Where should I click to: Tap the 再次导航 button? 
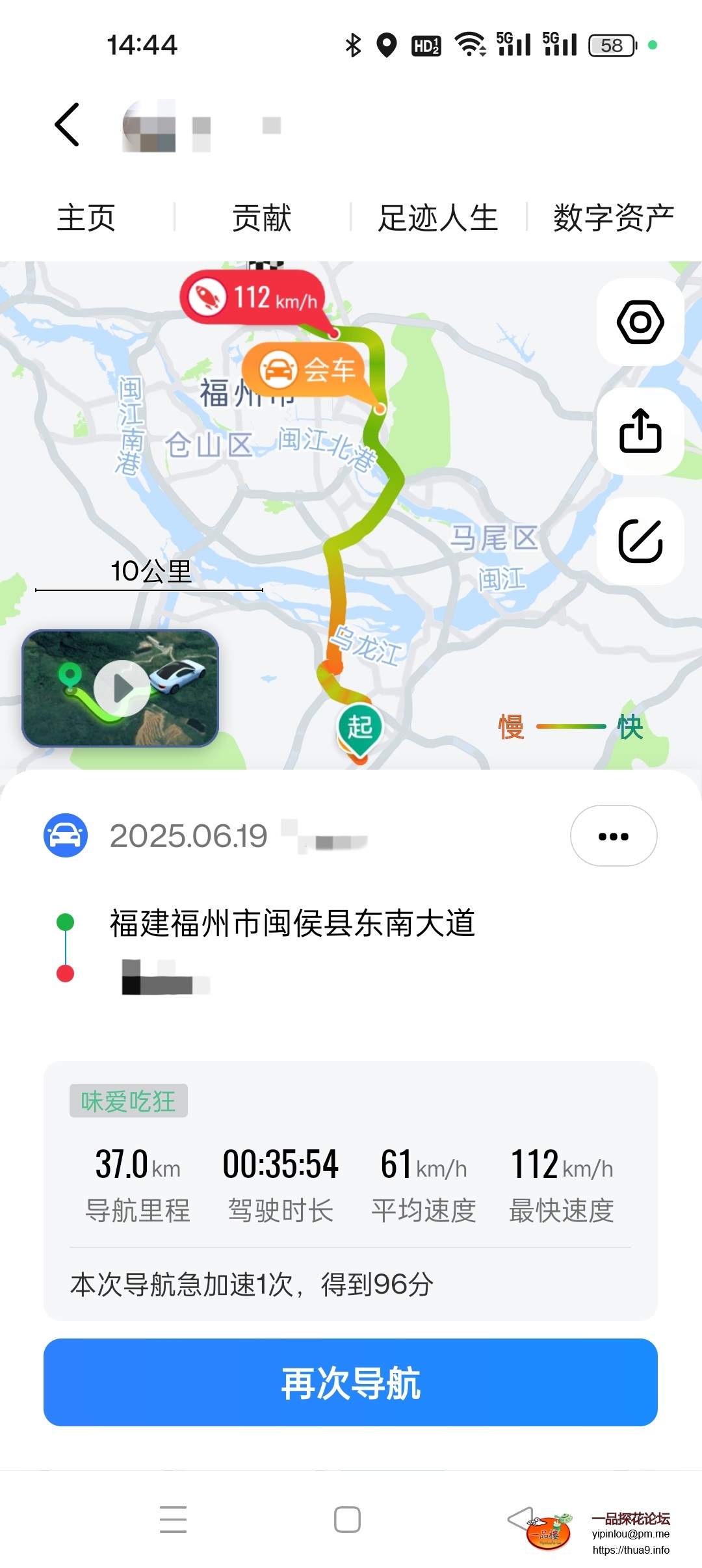point(350,1382)
